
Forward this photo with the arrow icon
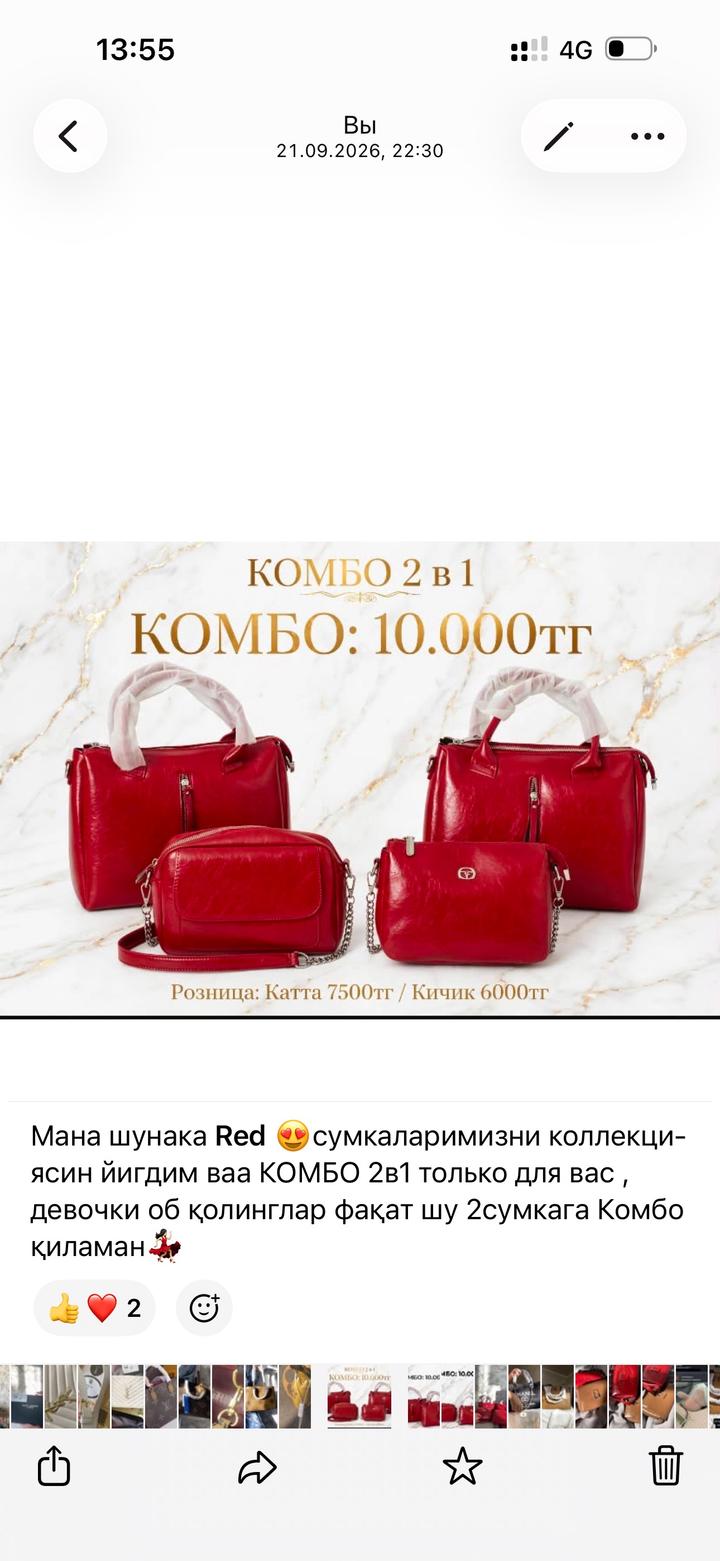pyautogui.click(x=257, y=1467)
